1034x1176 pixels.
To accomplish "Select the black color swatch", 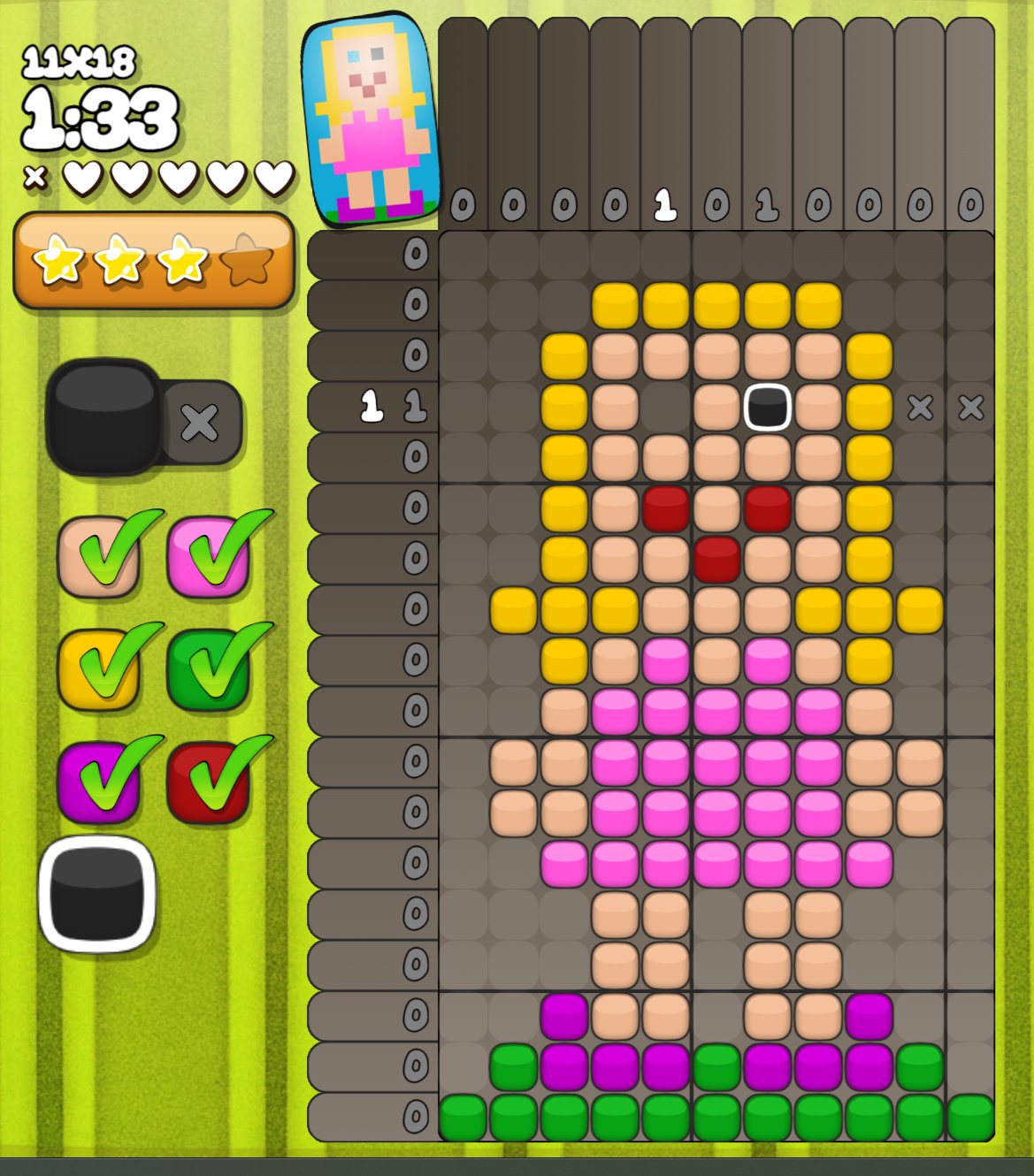I will point(97,894).
